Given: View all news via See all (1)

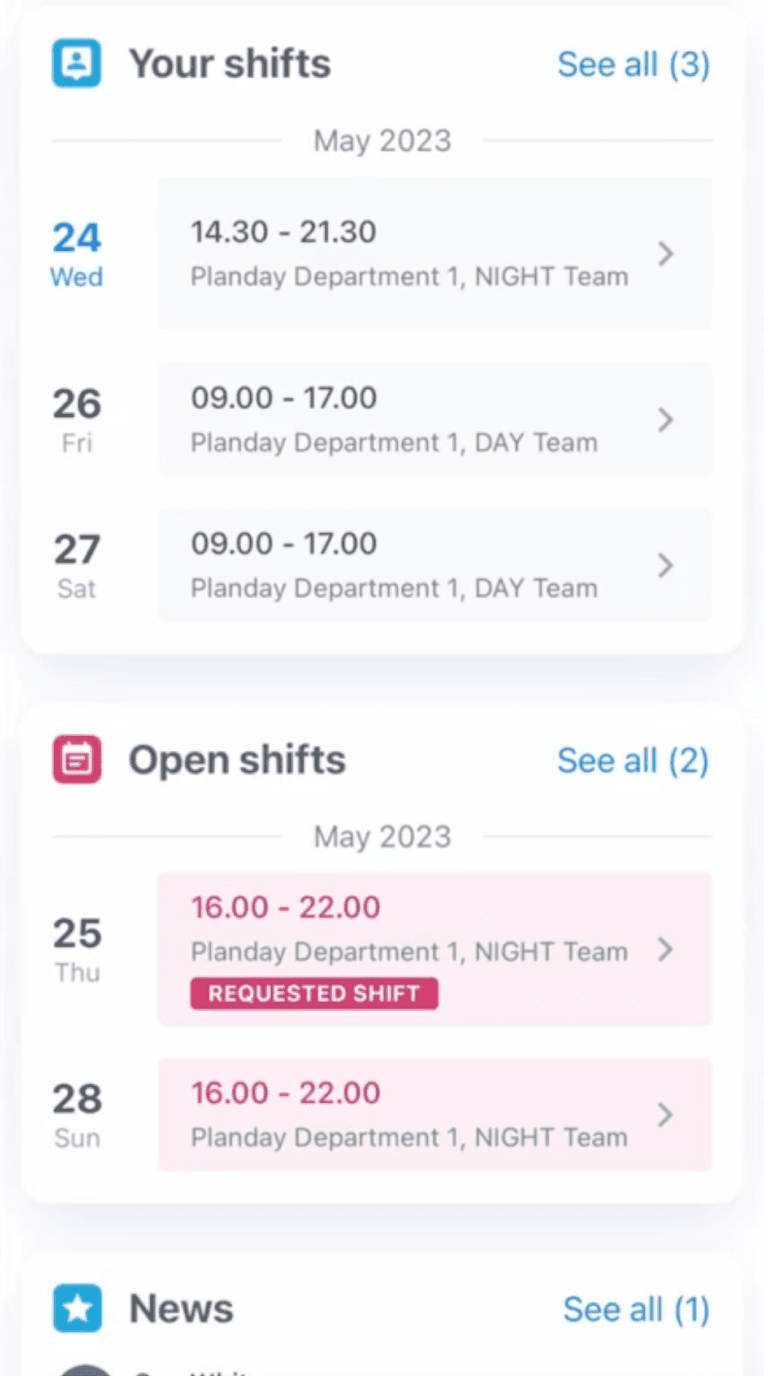Looking at the screenshot, I should click(x=636, y=1309).
